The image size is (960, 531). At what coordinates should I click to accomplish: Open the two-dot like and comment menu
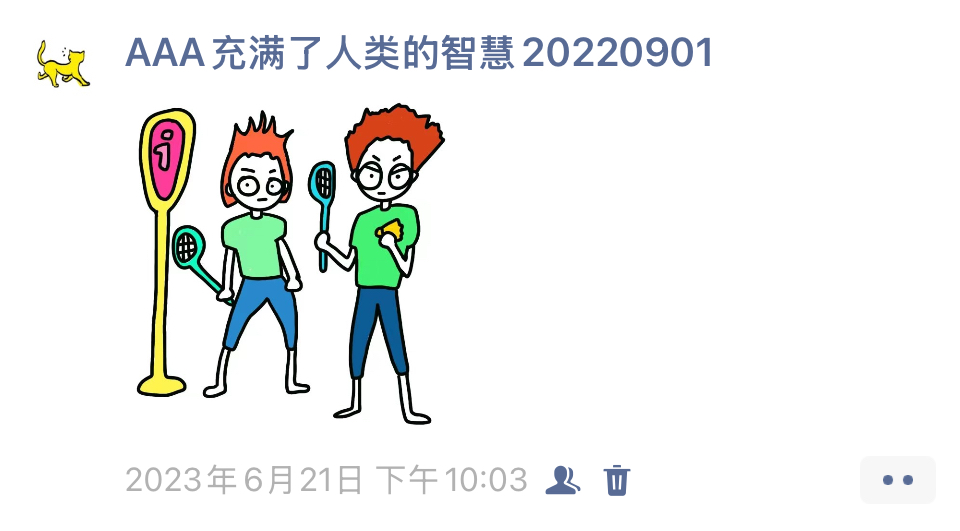point(897,480)
